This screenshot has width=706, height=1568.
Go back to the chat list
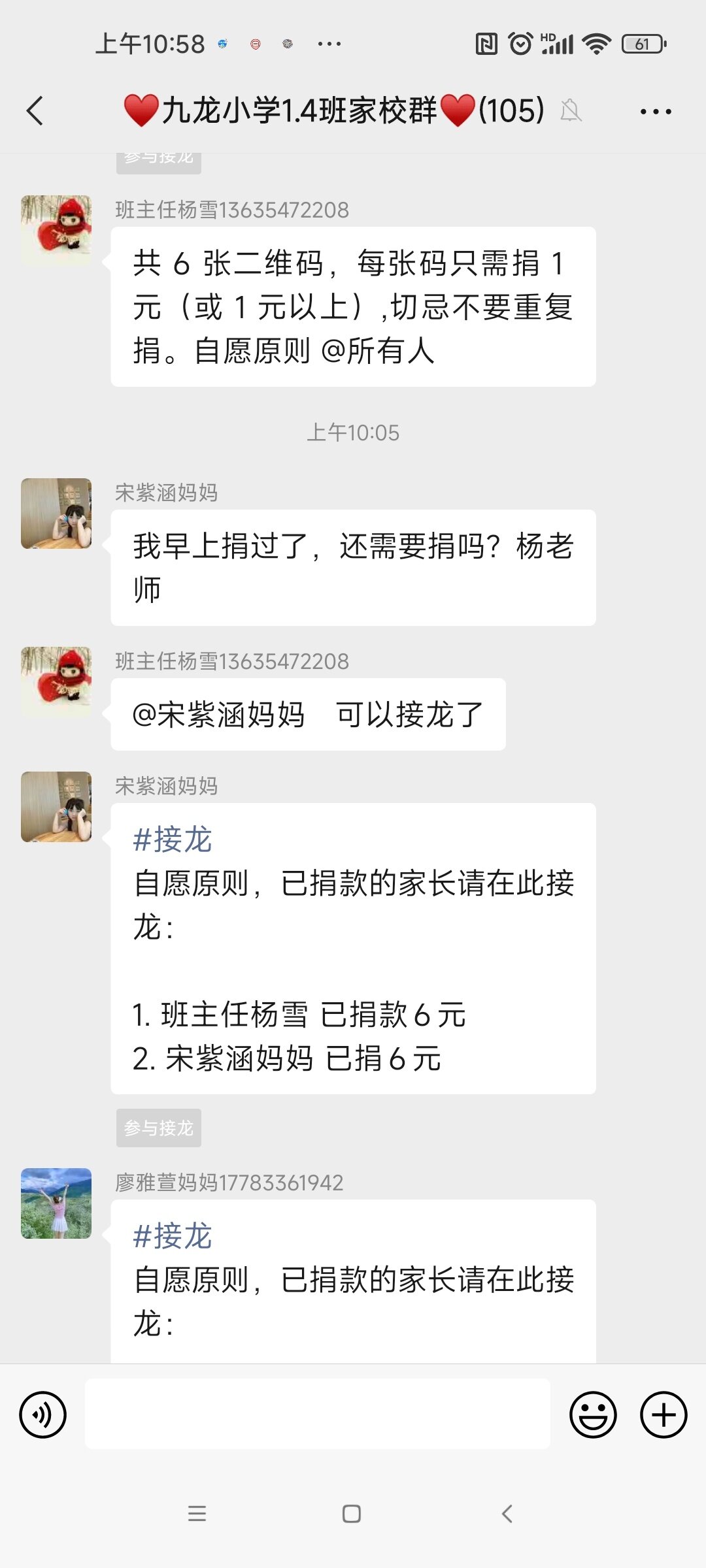point(35,111)
